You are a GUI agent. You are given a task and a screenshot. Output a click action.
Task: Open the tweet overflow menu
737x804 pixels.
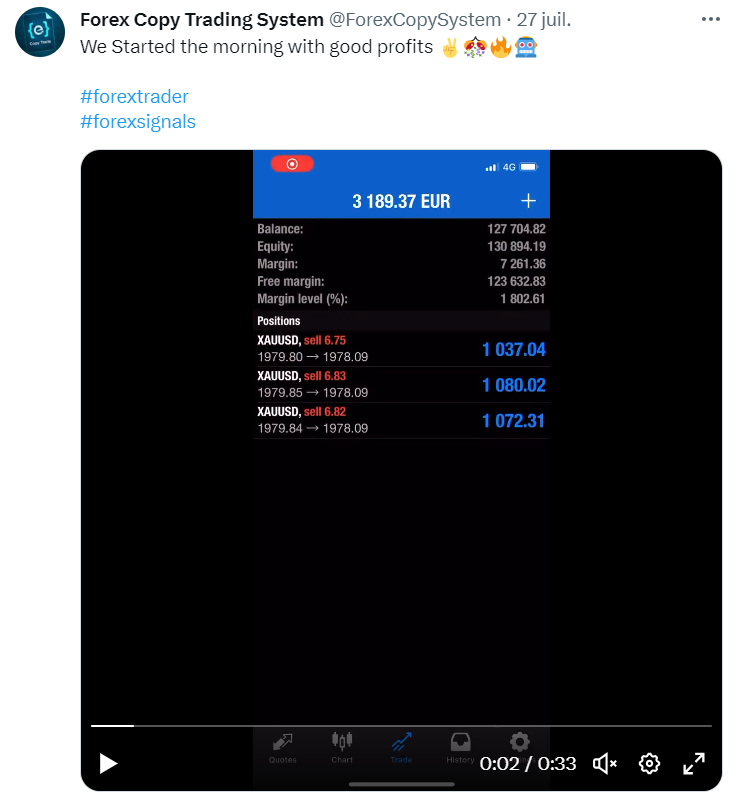[710, 20]
